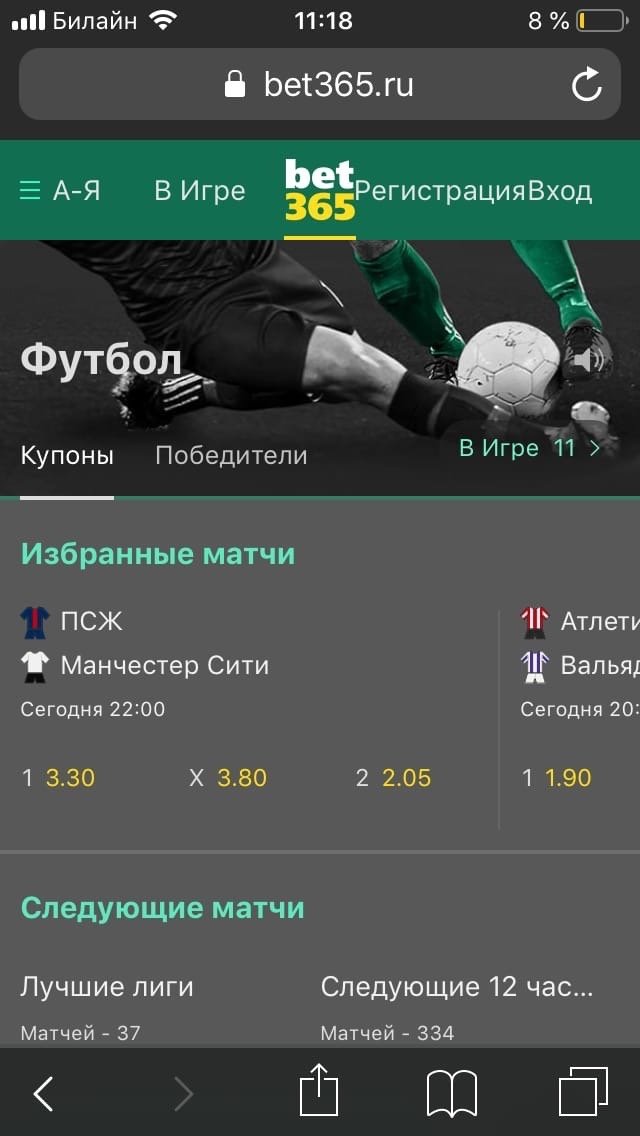Toggle the sound speaker icon
Viewport: 640px width, 1136px height.
point(586,360)
